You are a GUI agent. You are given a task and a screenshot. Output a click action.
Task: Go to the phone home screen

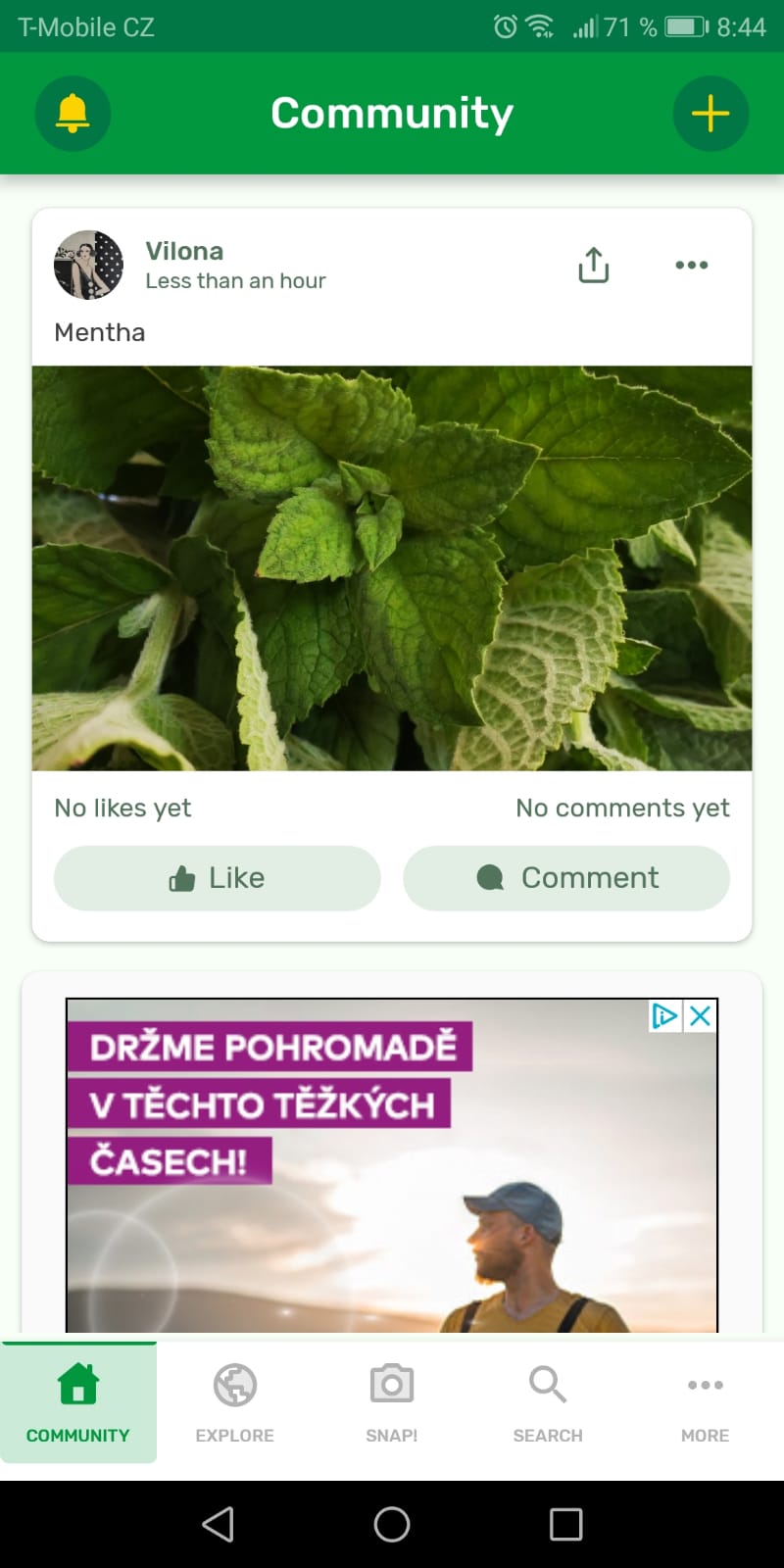pyautogui.click(x=392, y=1524)
